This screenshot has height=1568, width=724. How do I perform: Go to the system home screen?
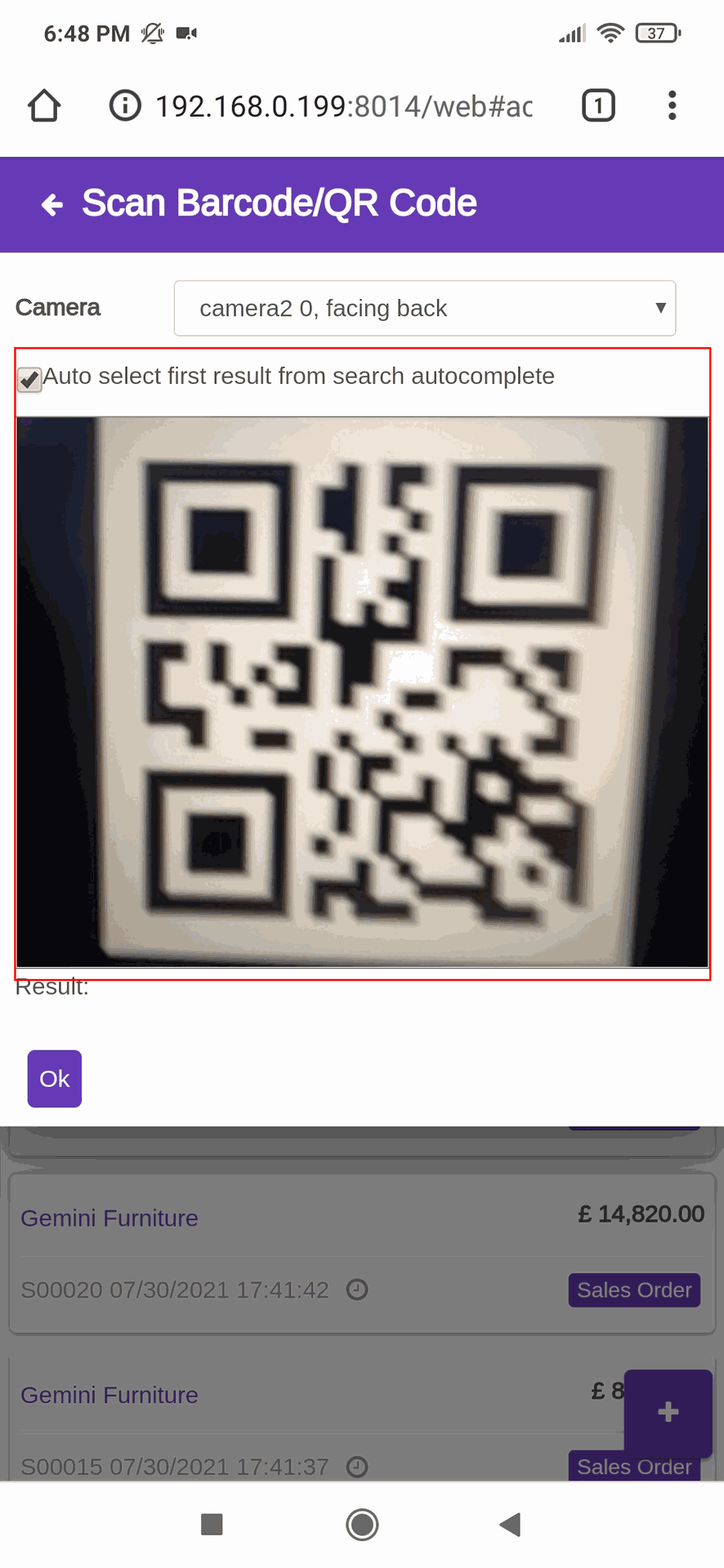pyautogui.click(x=362, y=1524)
